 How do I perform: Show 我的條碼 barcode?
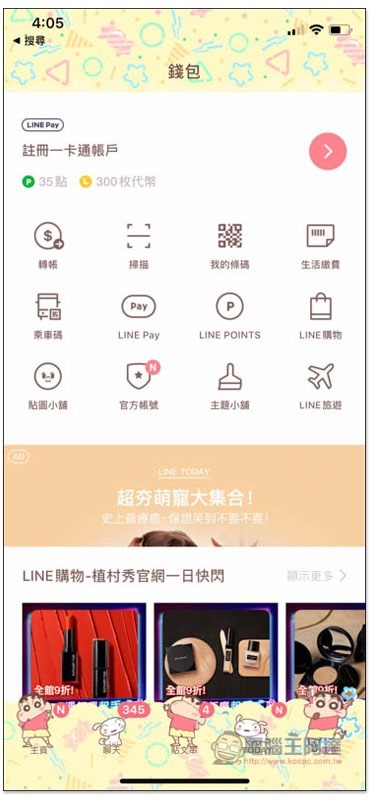pyautogui.click(x=230, y=246)
